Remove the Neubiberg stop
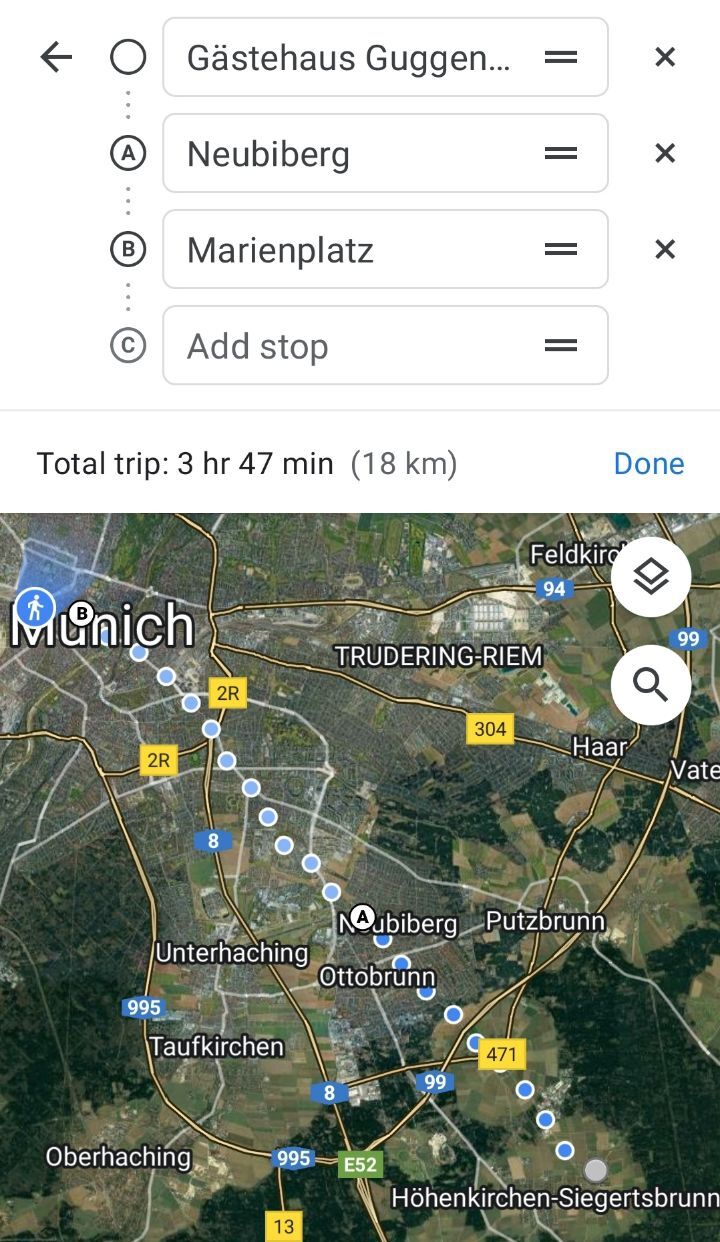The height and width of the screenshot is (1242, 720). coord(665,154)
